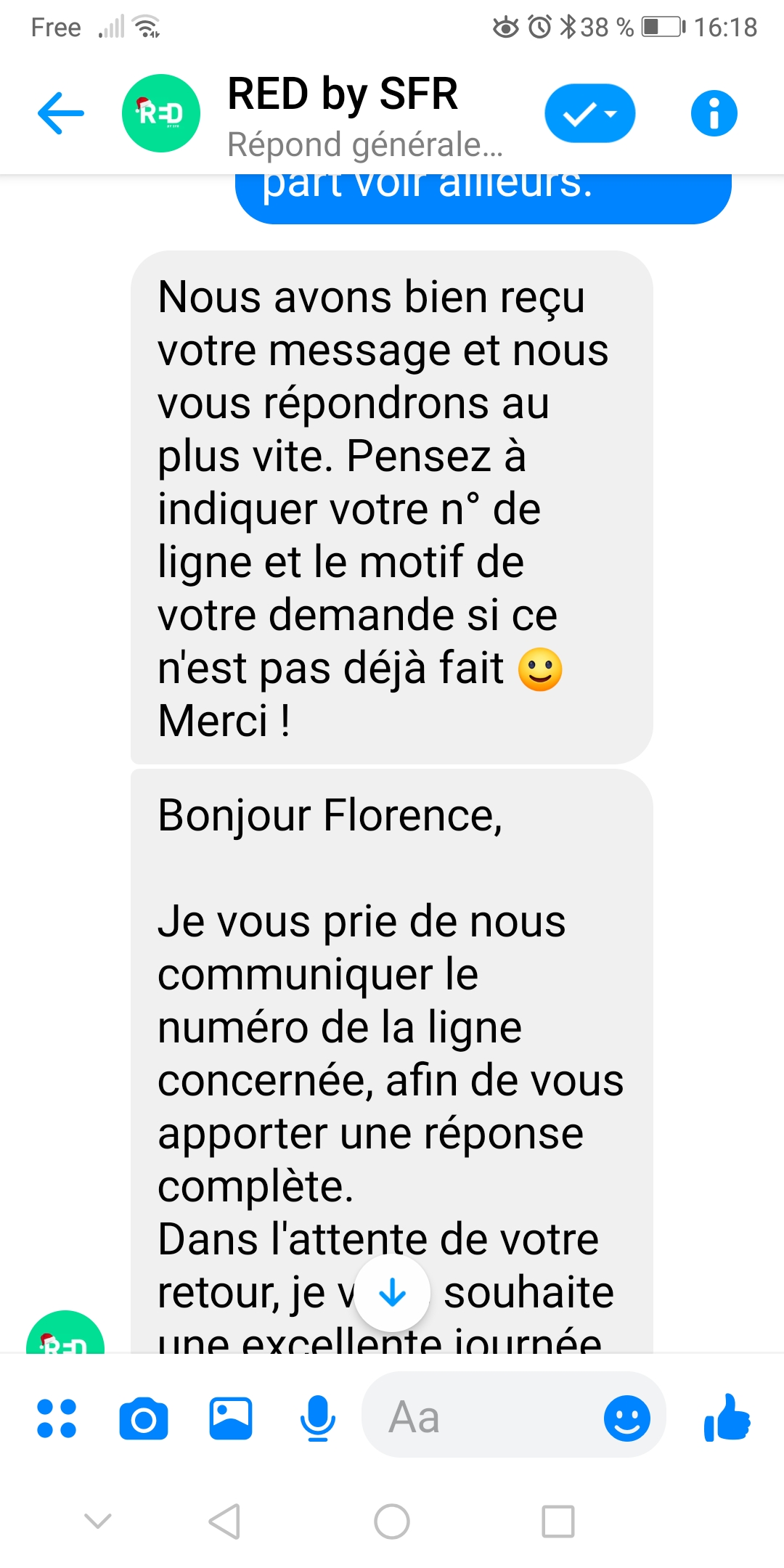Screen dimensions: 784x1568
Task: Open the camera to take a photo
Action: pyautogui.click(x=144, y=1418)
